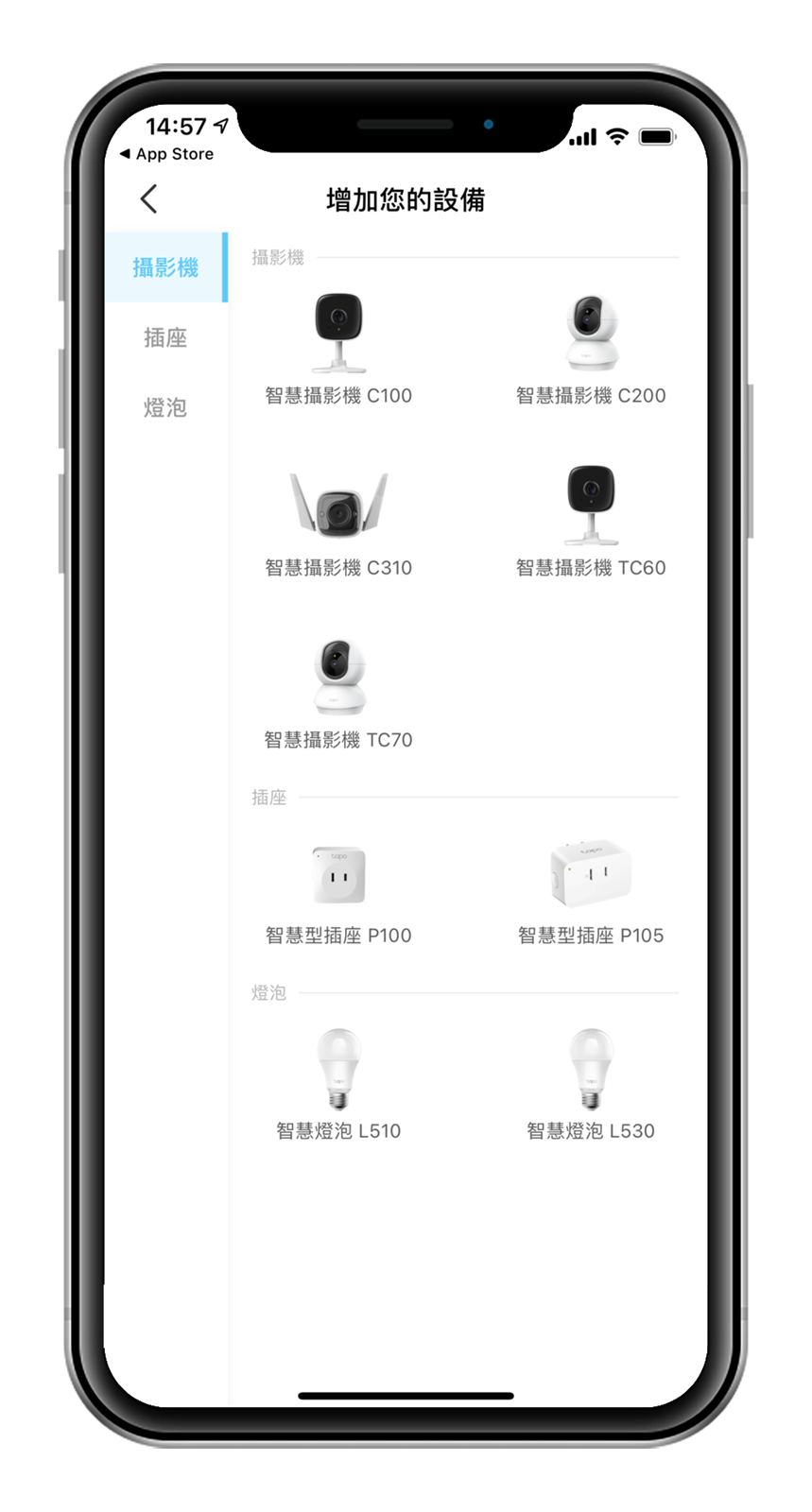Select the 攝影機 category tab
The image size is (812, 1512).
pos(165,268)
